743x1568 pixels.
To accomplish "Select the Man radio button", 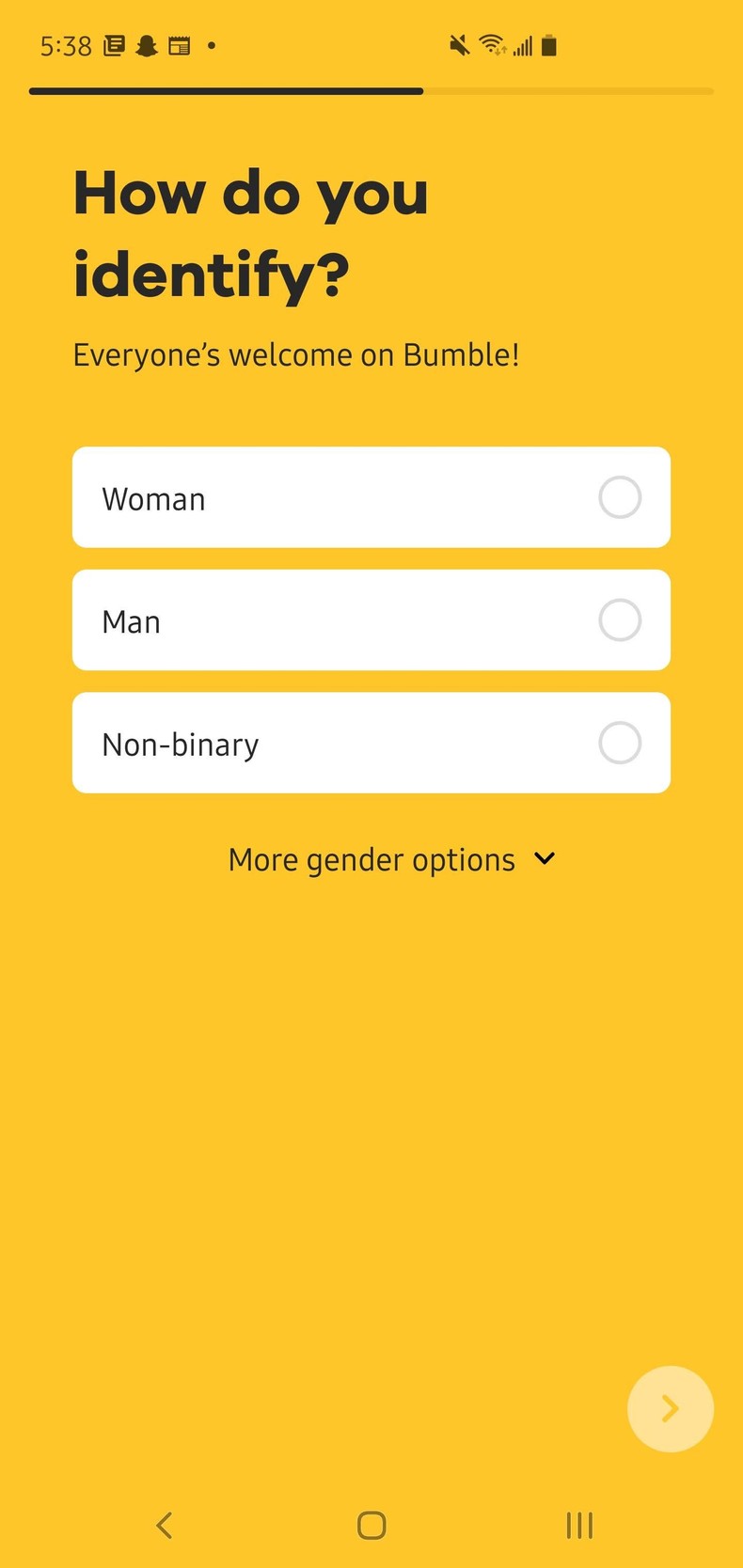I will 619,620.
